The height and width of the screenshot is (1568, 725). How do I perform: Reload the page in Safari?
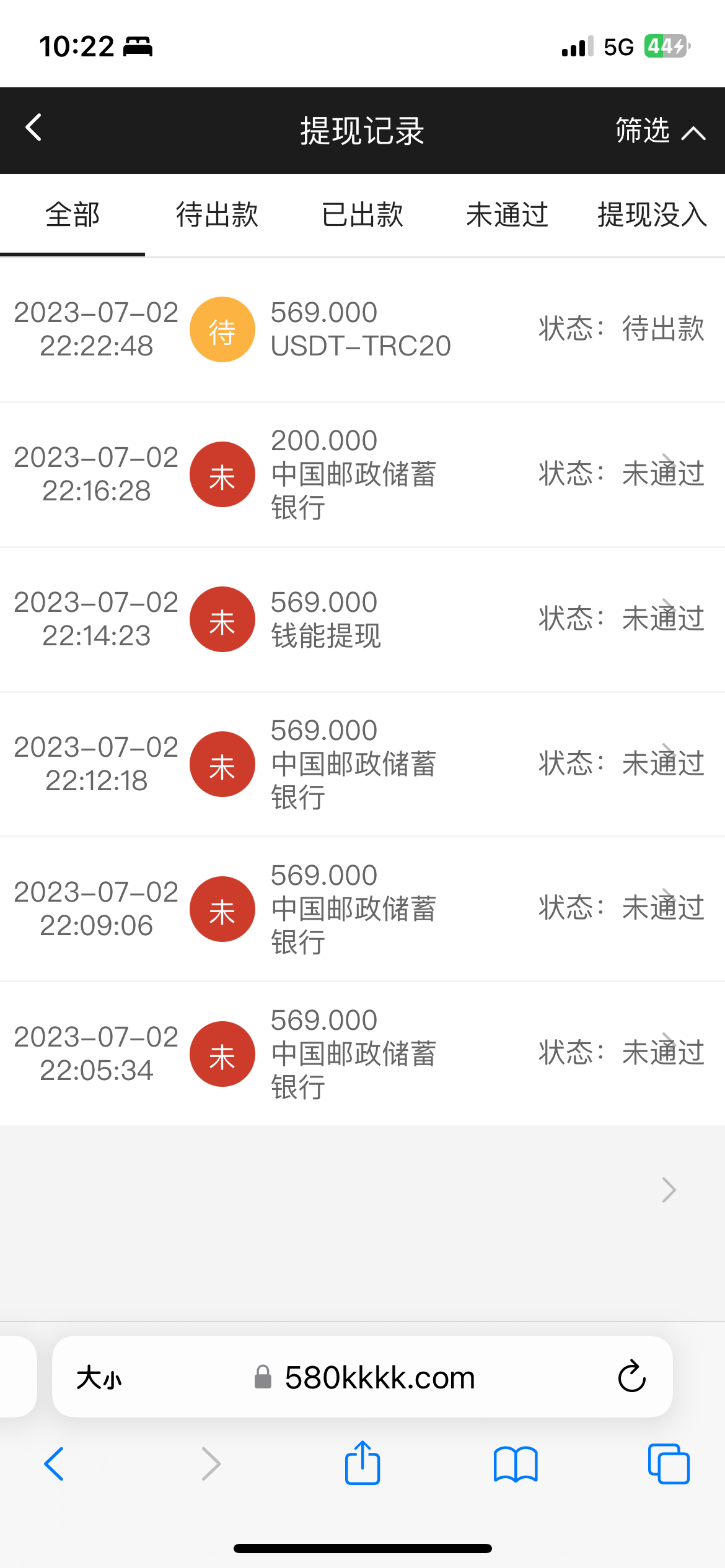(x=631, y=1377)
